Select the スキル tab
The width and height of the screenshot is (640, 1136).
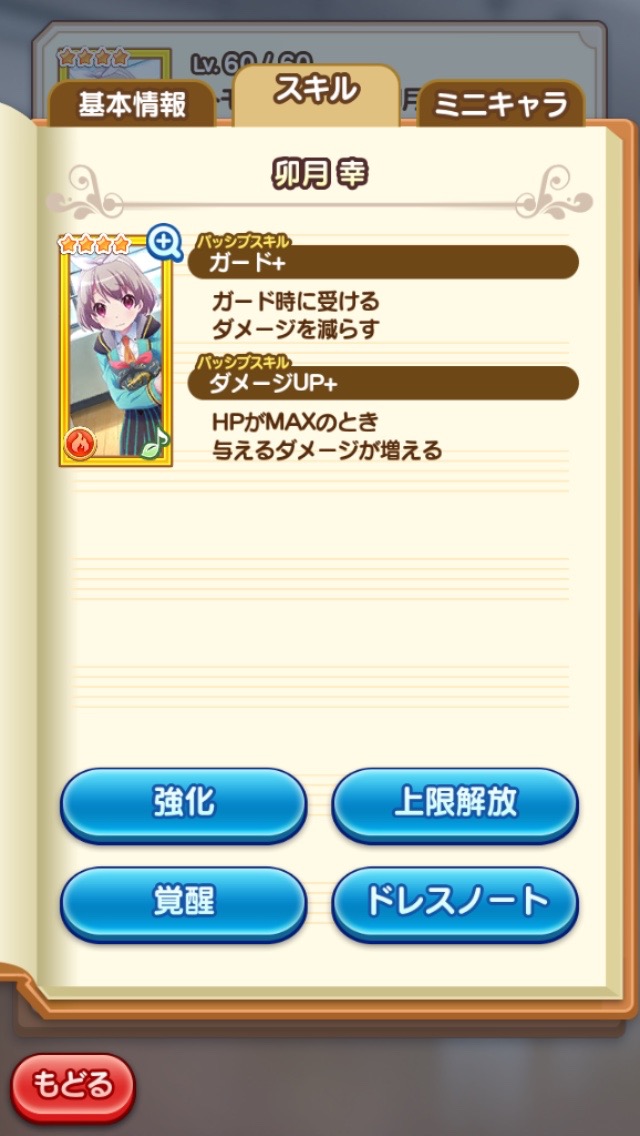(316, 91)
